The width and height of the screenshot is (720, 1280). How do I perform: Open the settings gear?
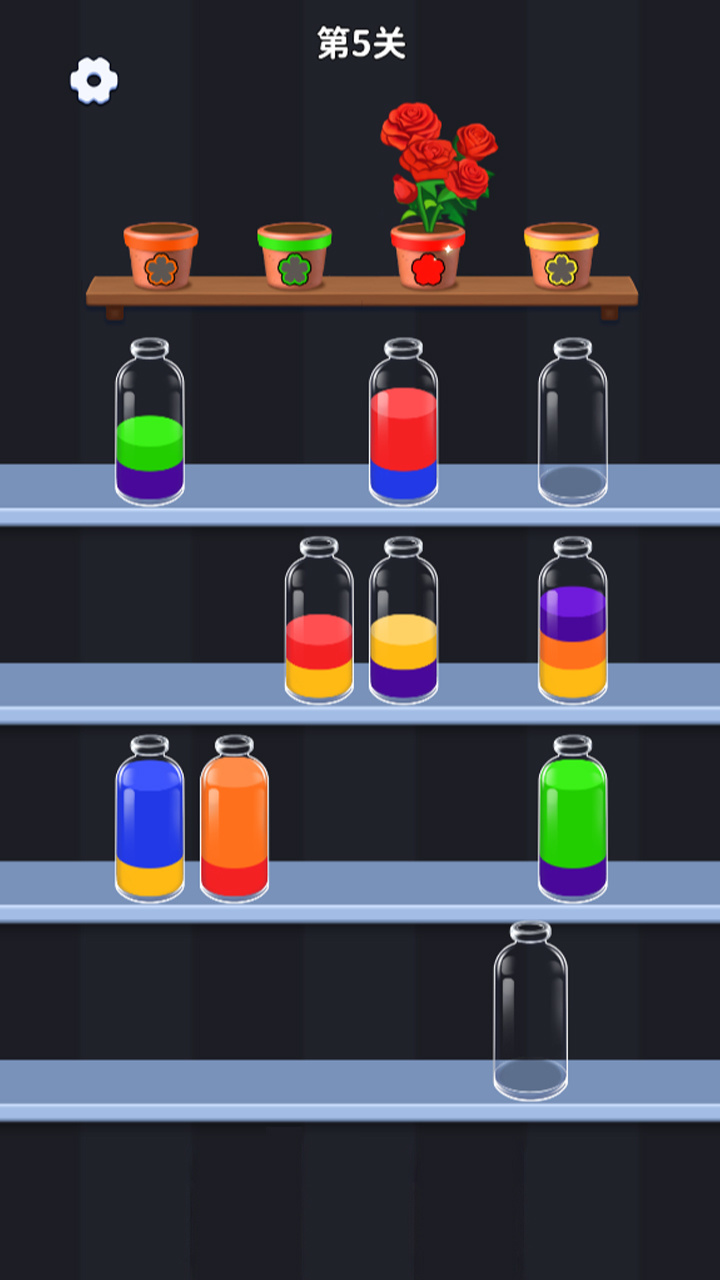(x=94, y=81)
